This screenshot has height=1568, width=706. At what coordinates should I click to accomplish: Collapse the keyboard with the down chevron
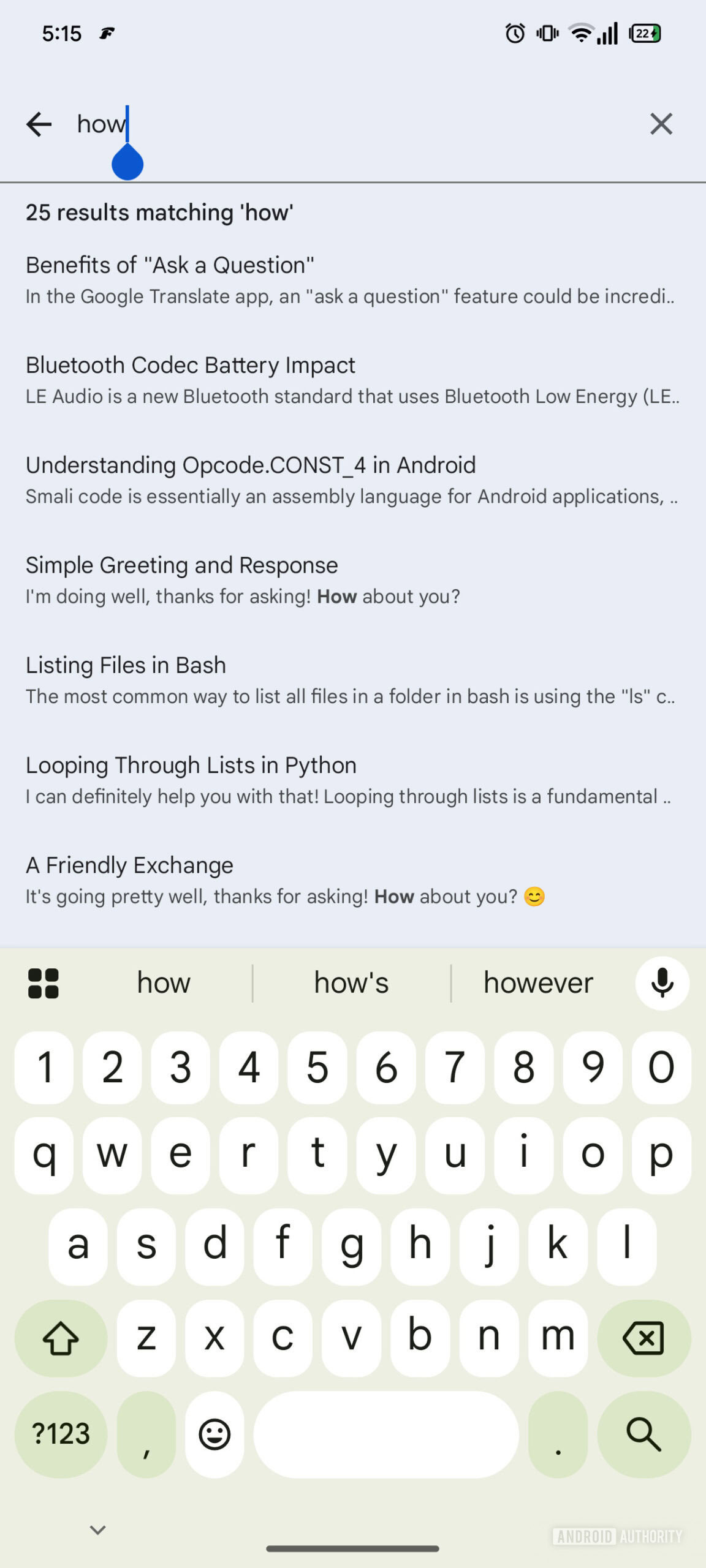(97, 1529)
